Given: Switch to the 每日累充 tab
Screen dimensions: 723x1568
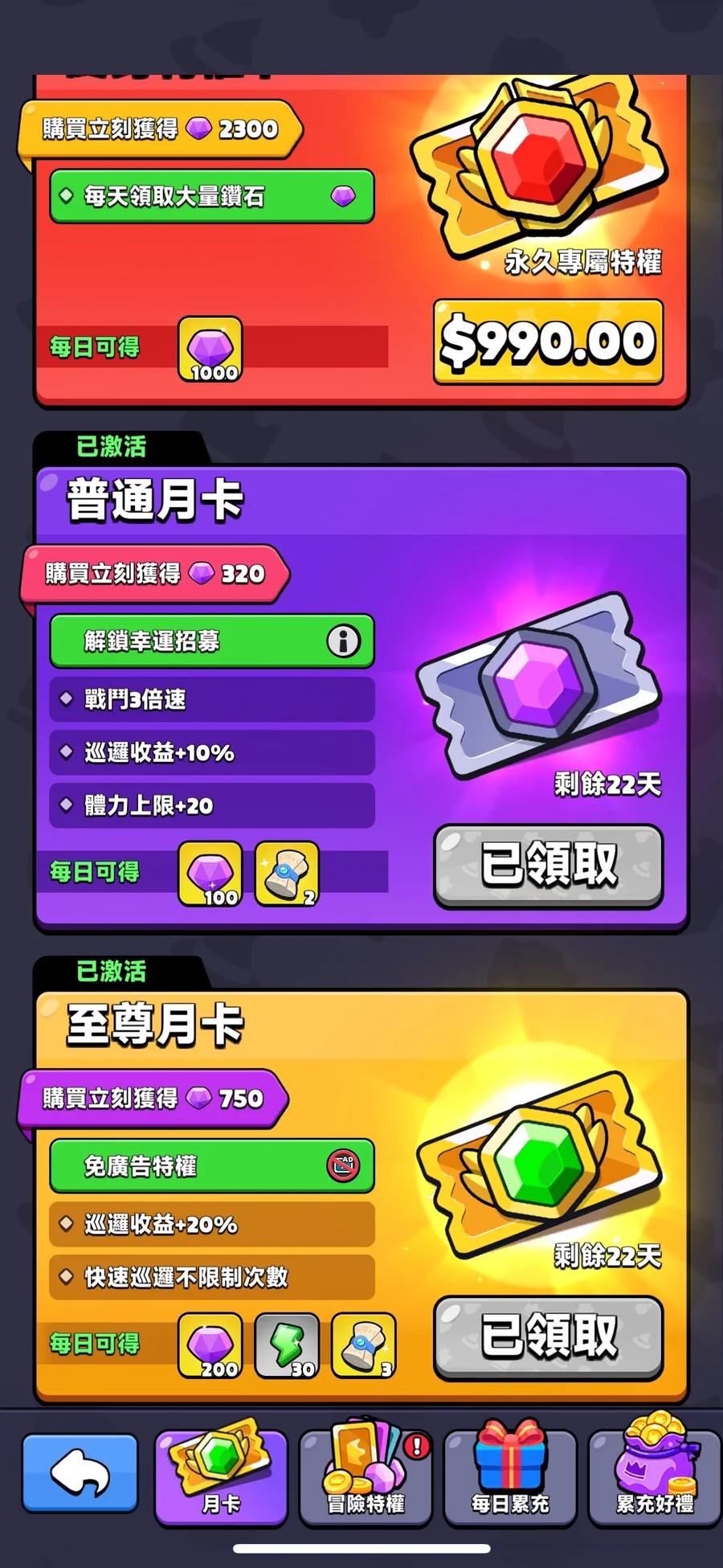Looking at the screenshot, I should [x=510, y=1477].
